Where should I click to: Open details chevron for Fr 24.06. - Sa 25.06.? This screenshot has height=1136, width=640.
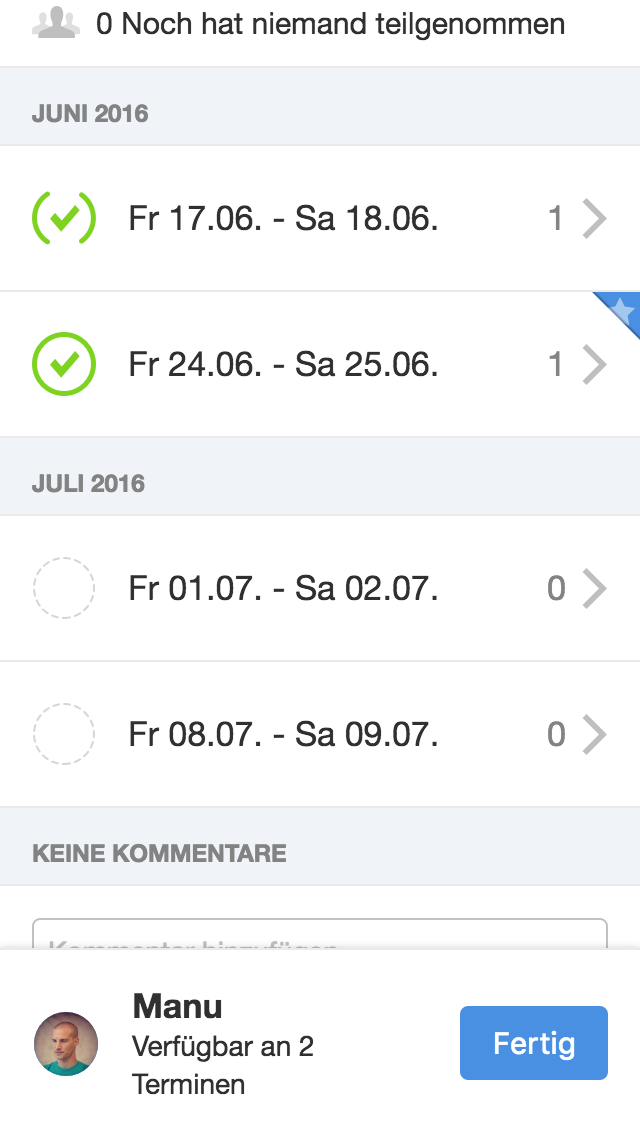point(595,364)
